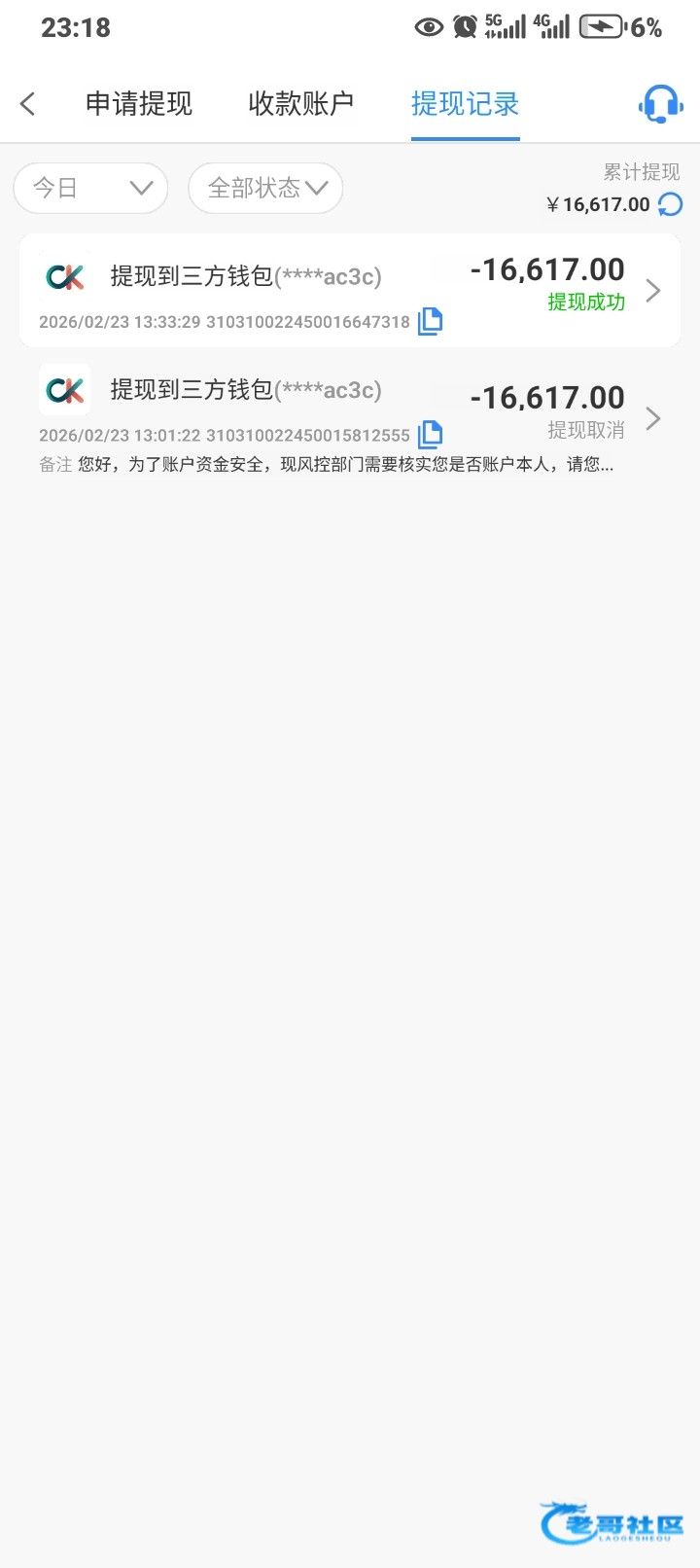The height and width of the screenshot is (1568, 700).
Task: Expand the 今日 date filter dropdown
Action: tap(90, 188)
